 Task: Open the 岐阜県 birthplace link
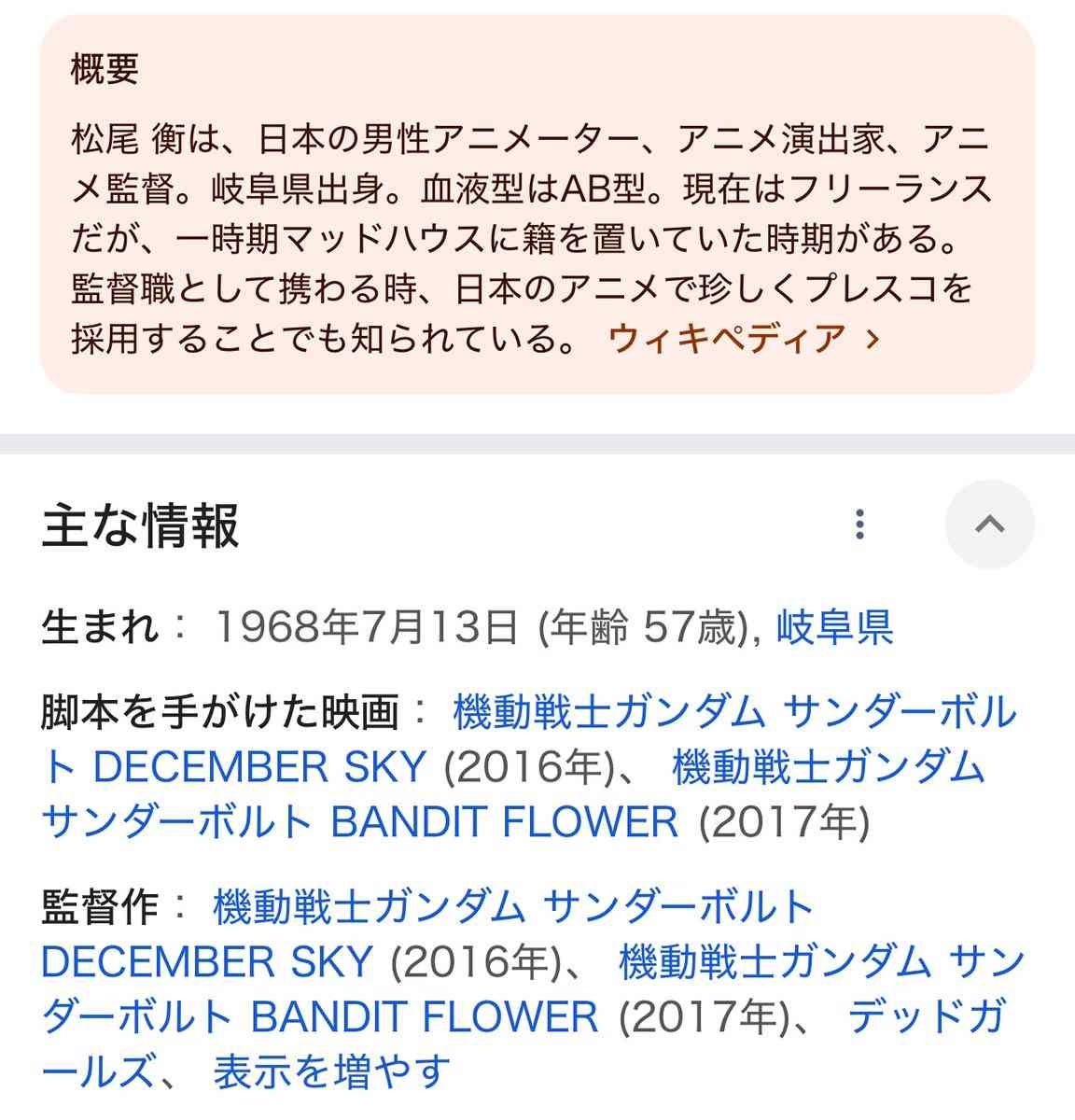pos(835,627)
